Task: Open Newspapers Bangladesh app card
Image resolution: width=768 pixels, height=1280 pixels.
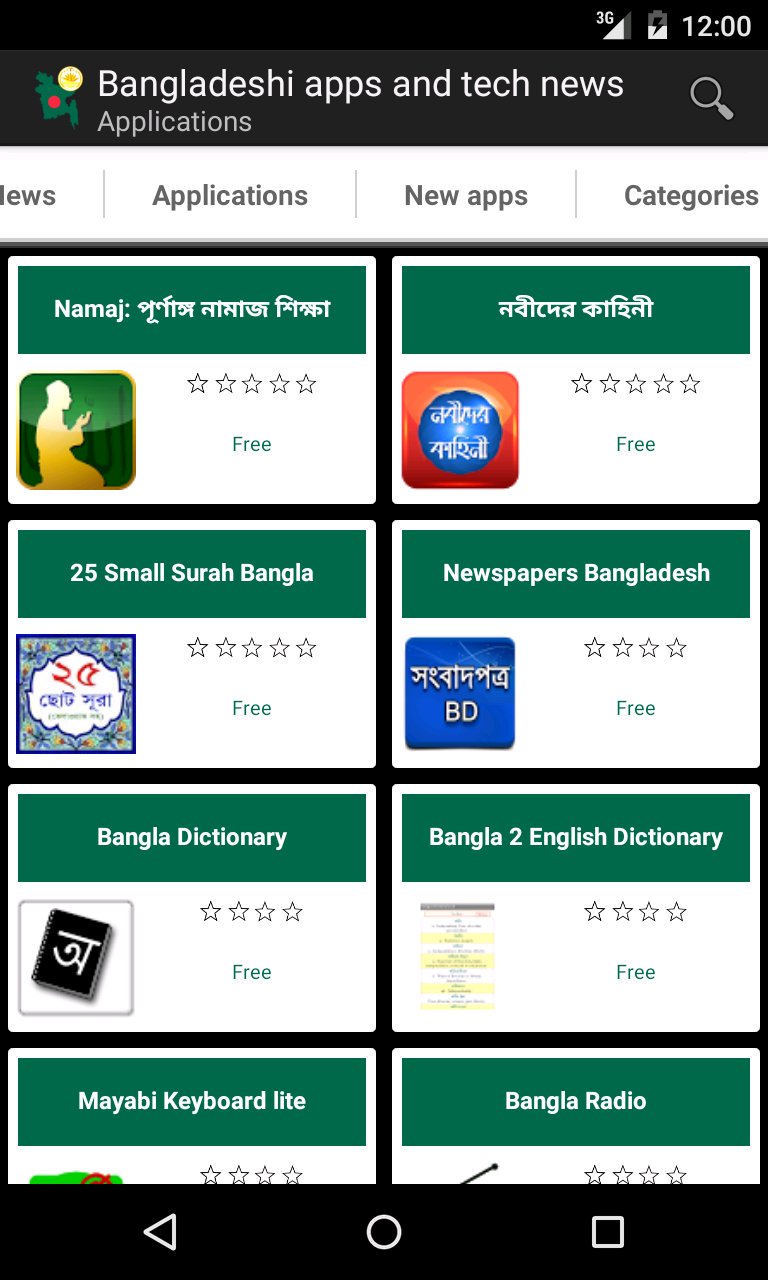Action: coord(576,644)
